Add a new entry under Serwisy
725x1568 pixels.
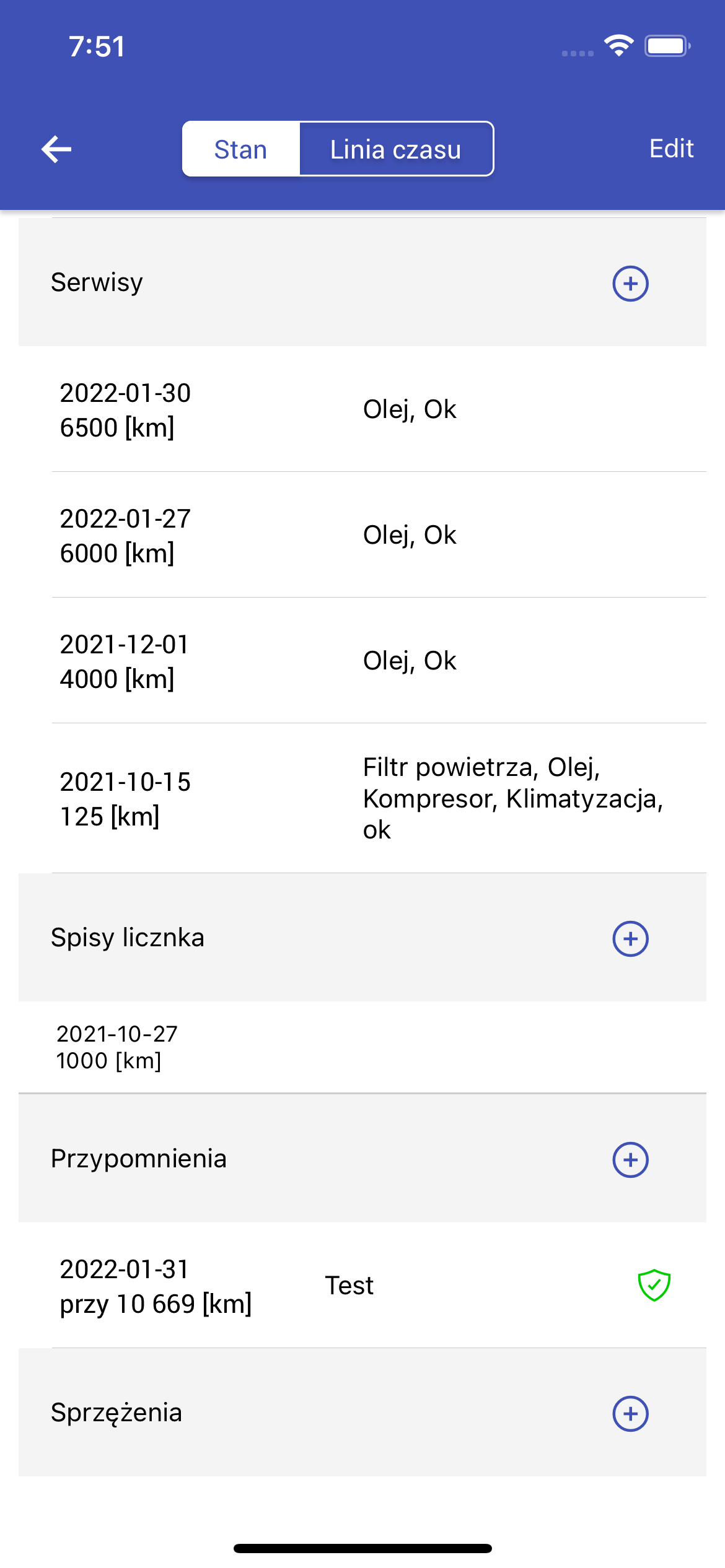(x=630, y=284)
